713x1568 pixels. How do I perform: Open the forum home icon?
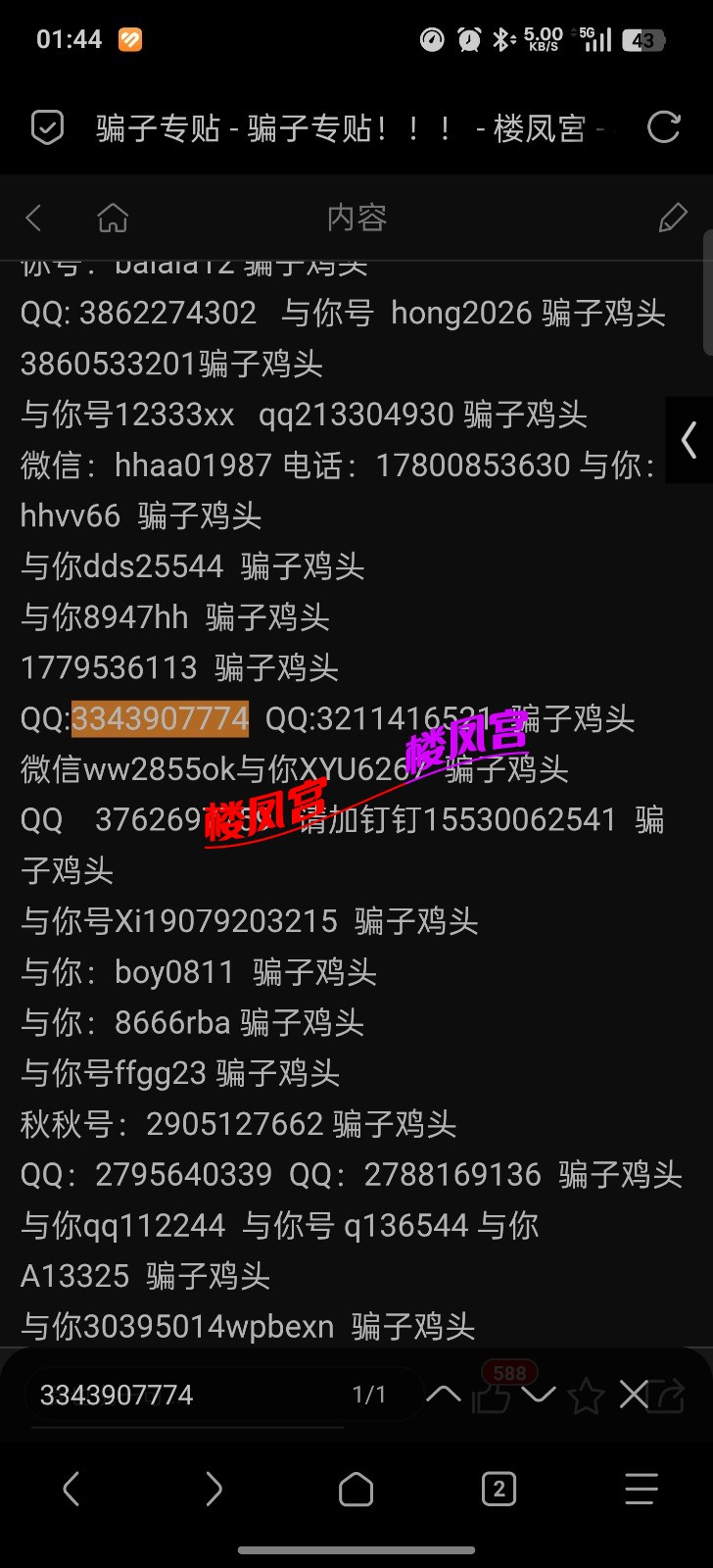pyautogui.click(x=113, y=218)
